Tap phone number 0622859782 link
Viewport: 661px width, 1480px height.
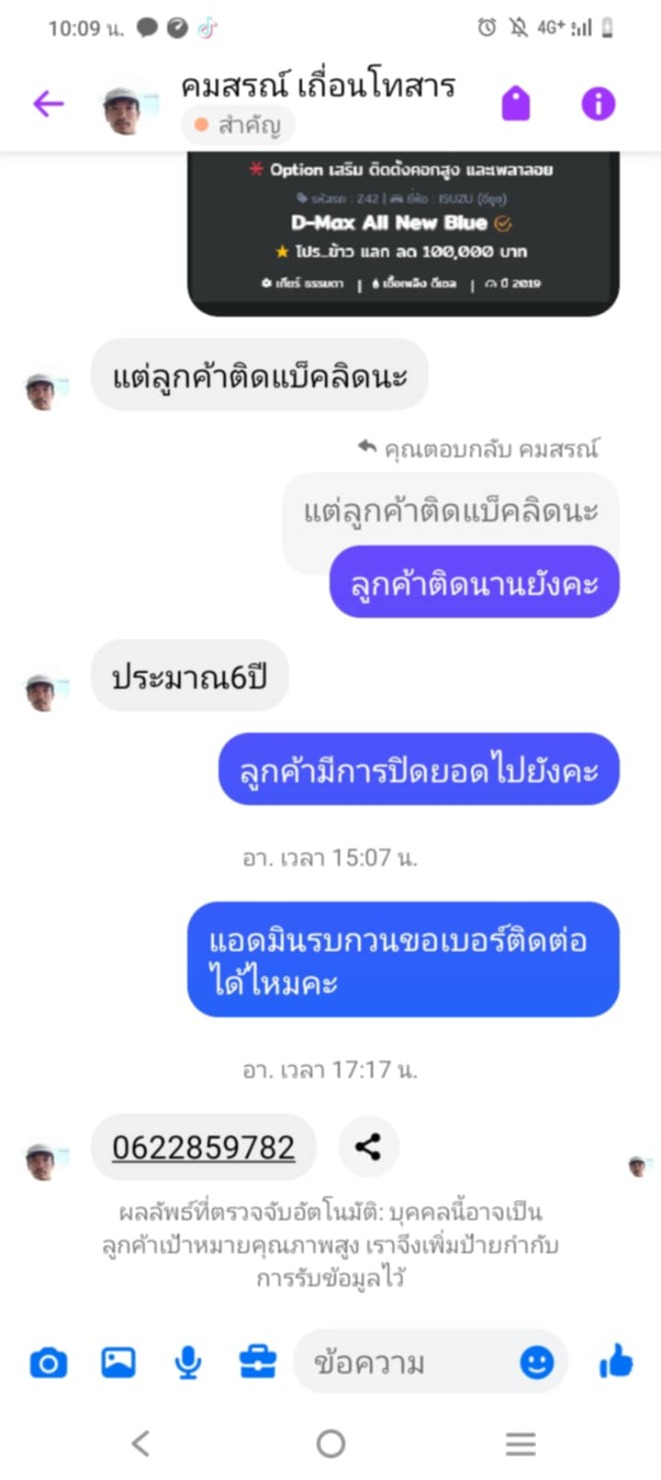[203, 1147]
